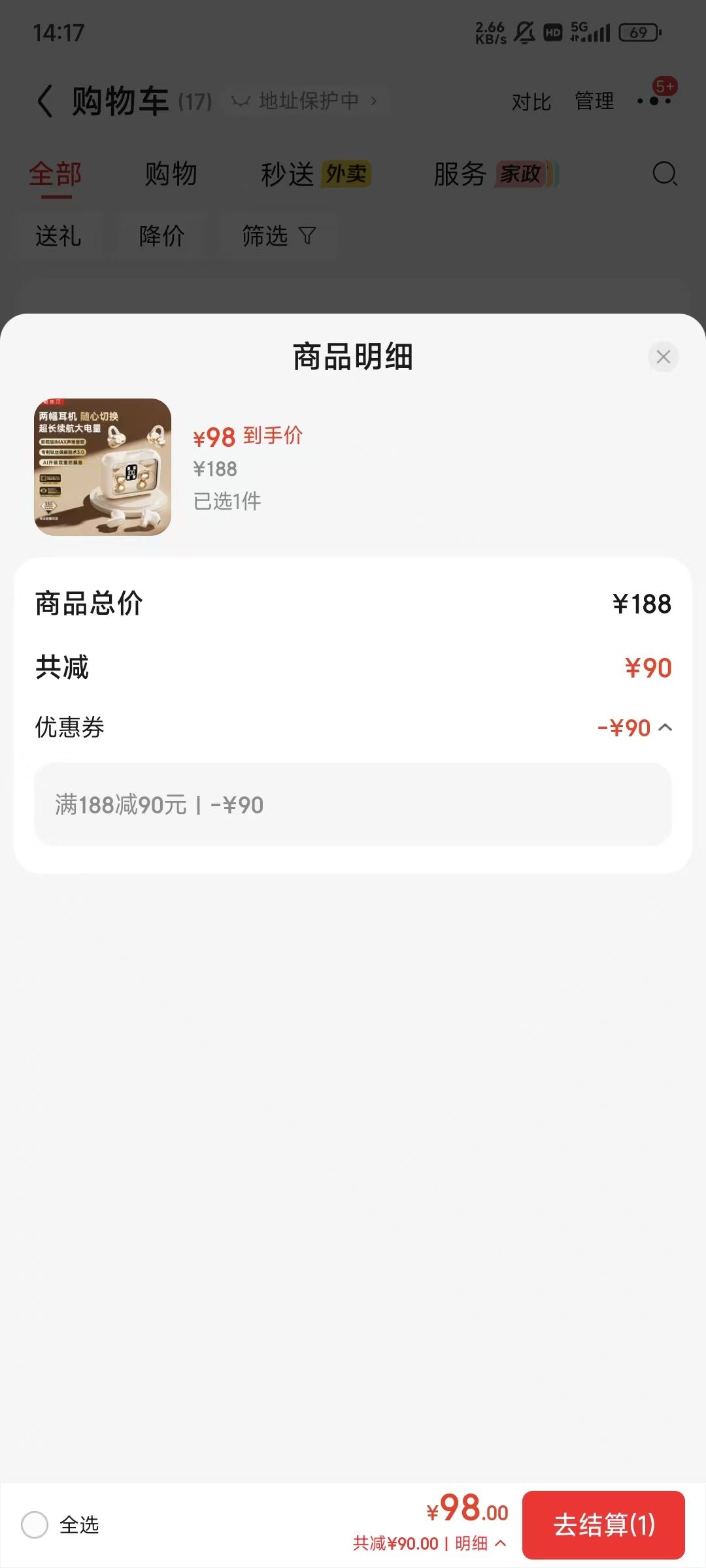Collapse the 优惠券 discount details
This screenshot has width=706, height=1568.
pos(665,727)
